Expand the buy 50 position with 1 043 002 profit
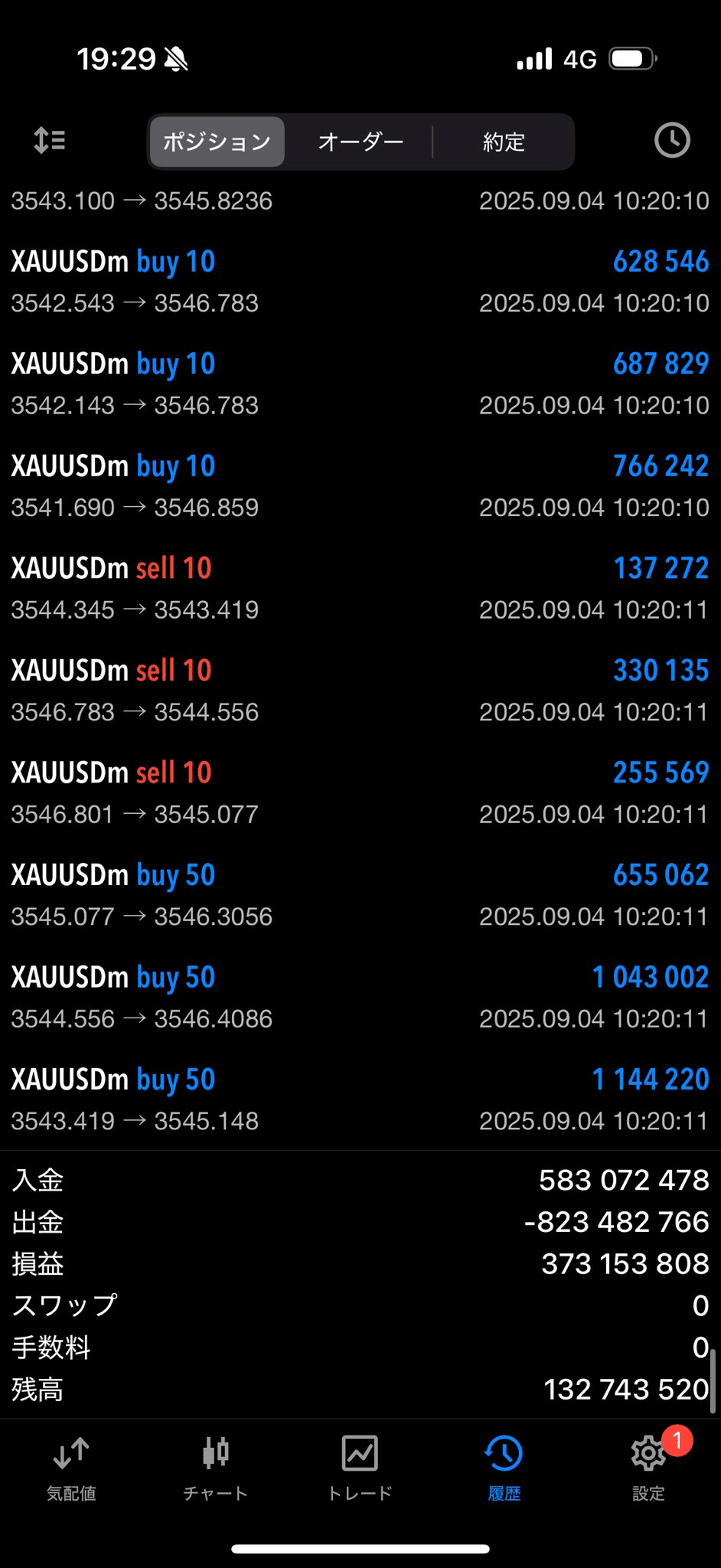Screen dimensions: 721x1568 tap(360, 997)
